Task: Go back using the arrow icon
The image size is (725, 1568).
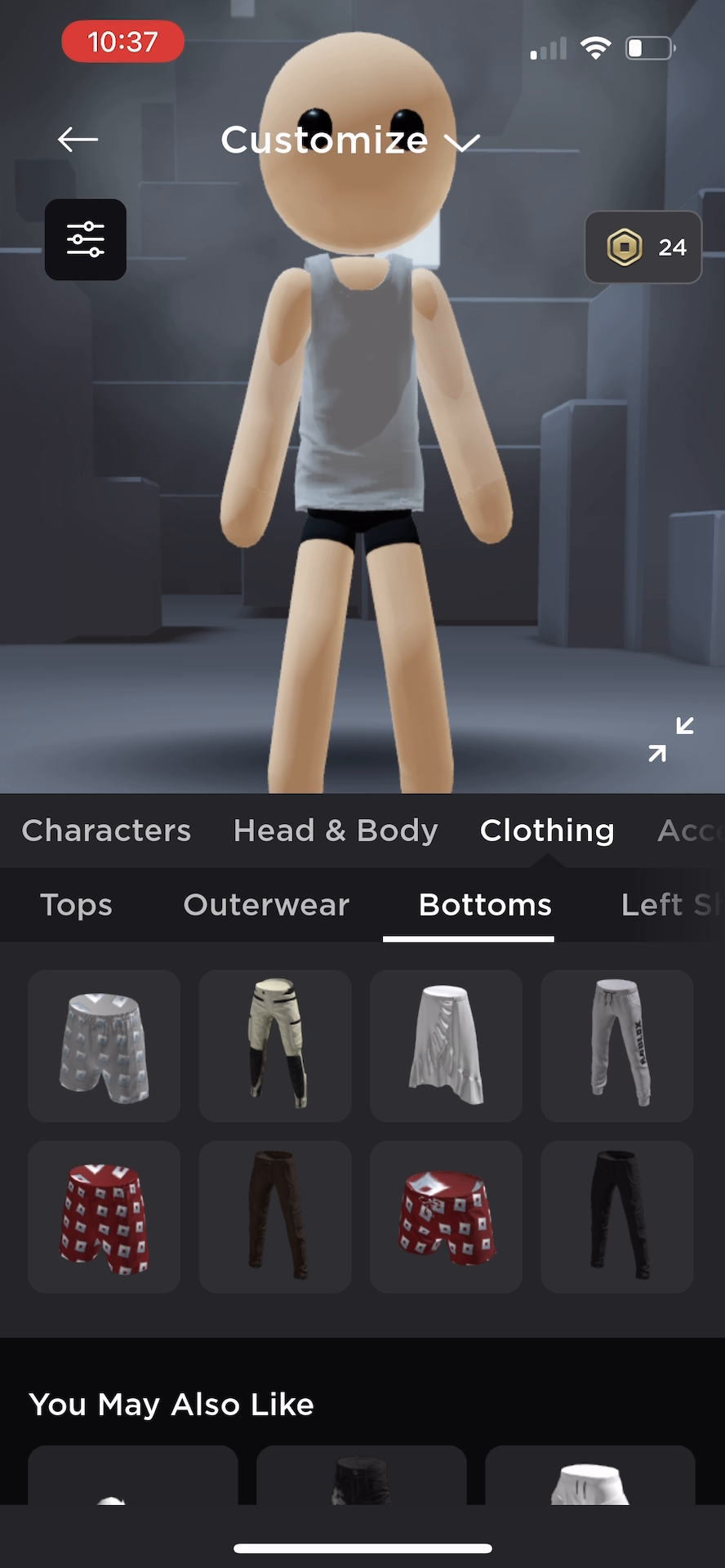Action: pyautogui.click(x=78, y=140)
